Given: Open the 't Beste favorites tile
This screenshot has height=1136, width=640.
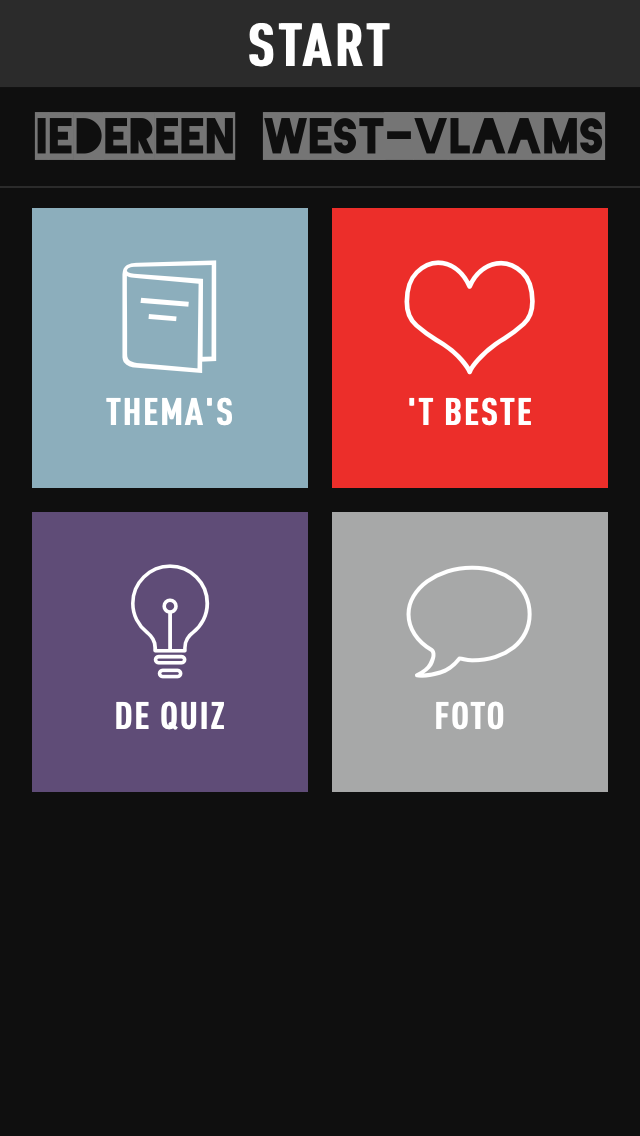Looking at the screenshot, I should [x=470, y=348].
